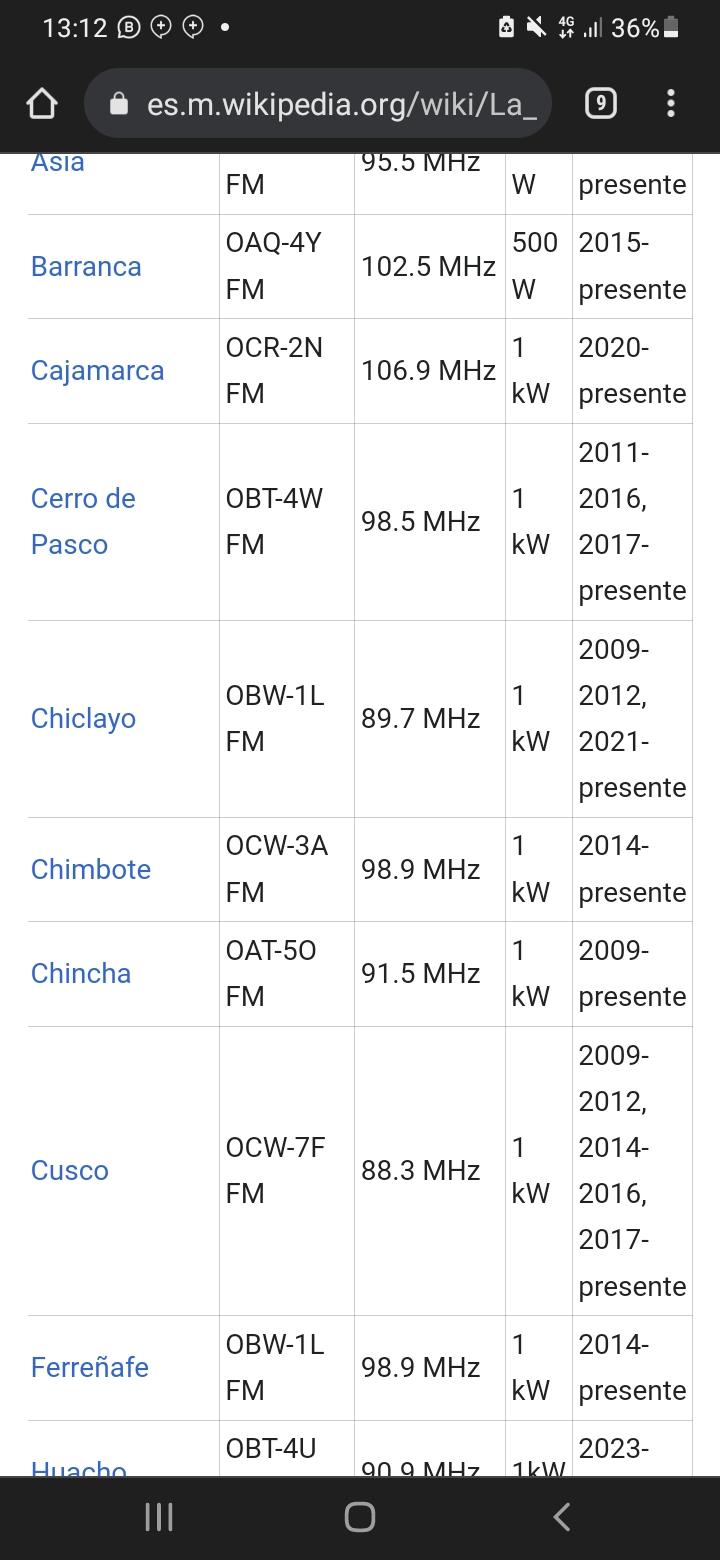Follow the Cajamarca link

[97, 371]
